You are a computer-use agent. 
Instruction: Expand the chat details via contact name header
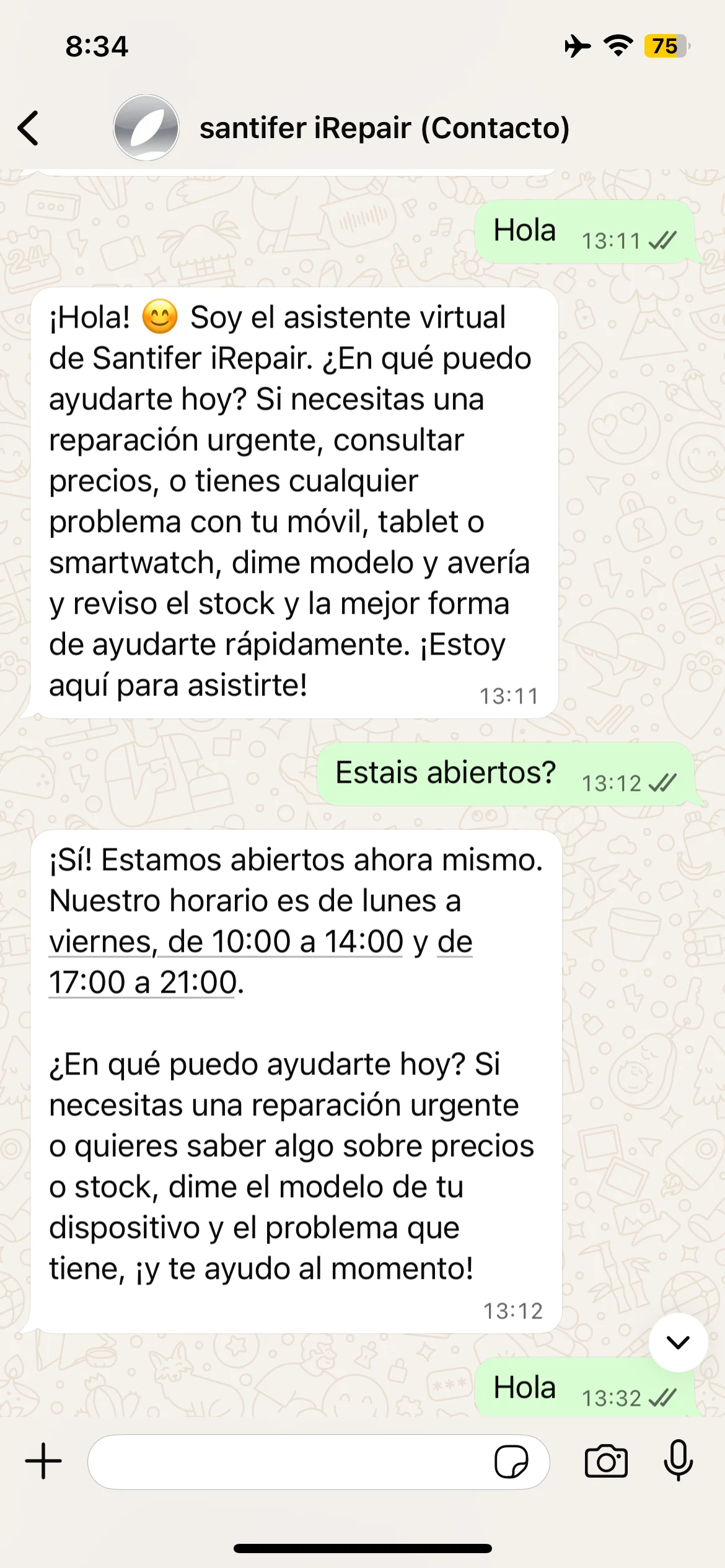tap(385, 128)
